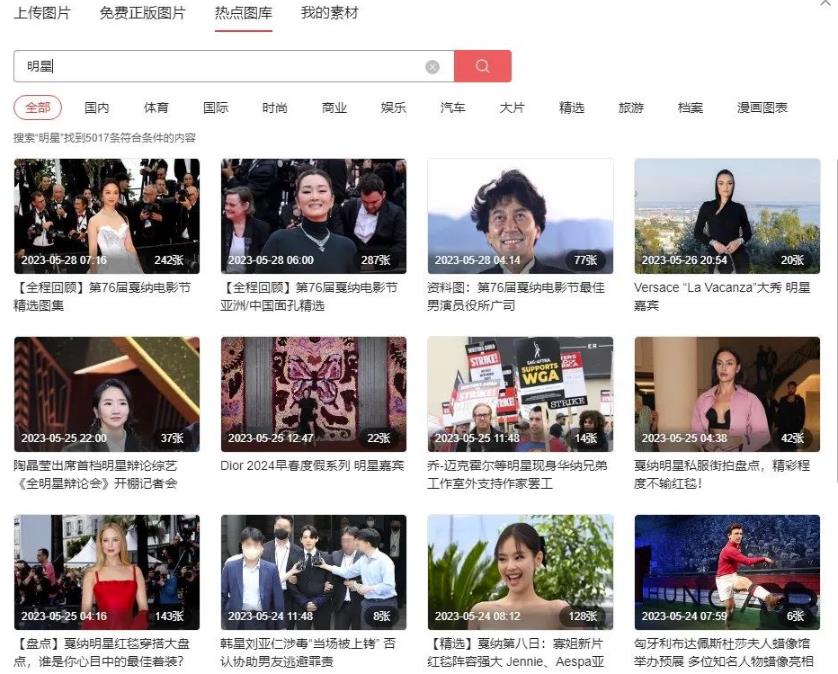838x674 pixels.
Task: Choose the 汽车 category chip
Action: click(453, 108)
